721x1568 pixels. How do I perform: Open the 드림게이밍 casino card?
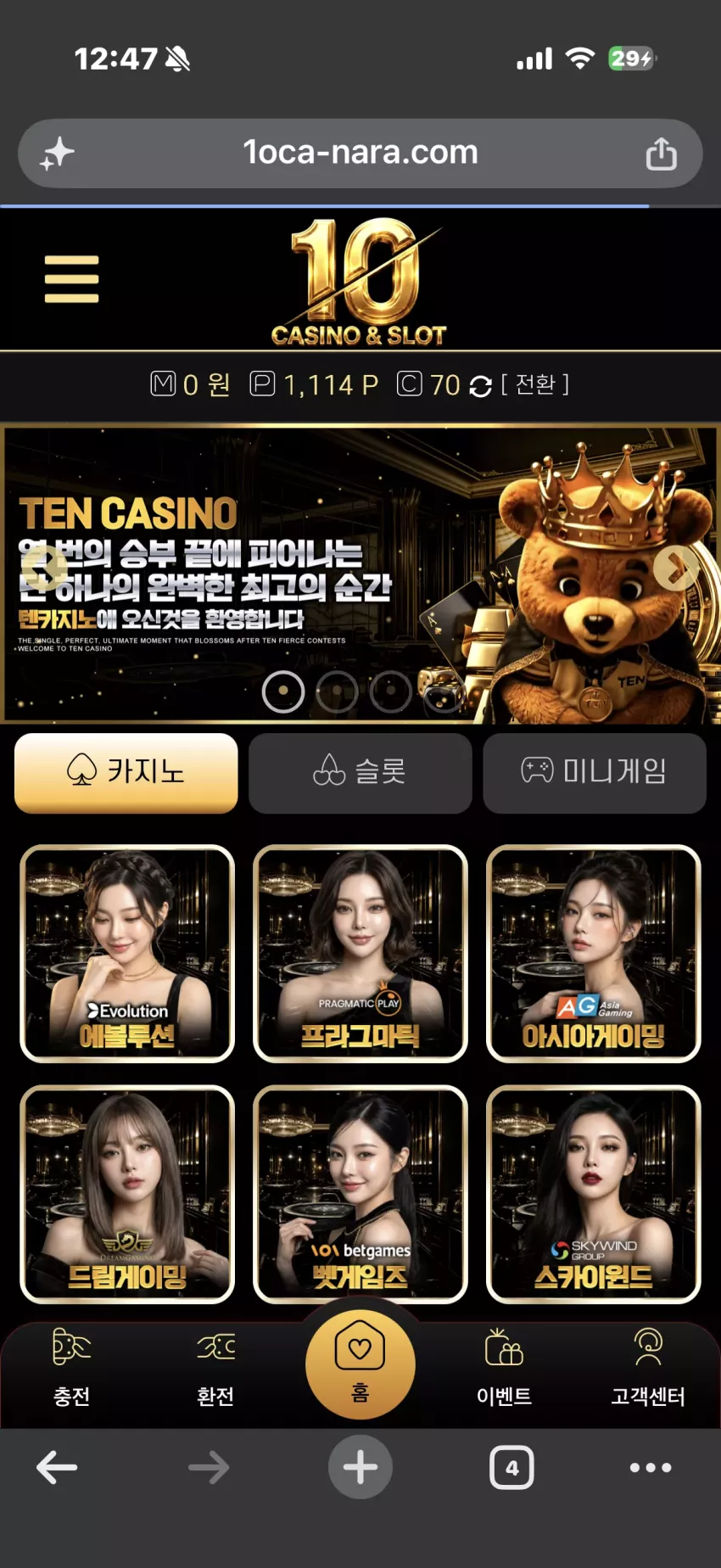(127, 1195)
